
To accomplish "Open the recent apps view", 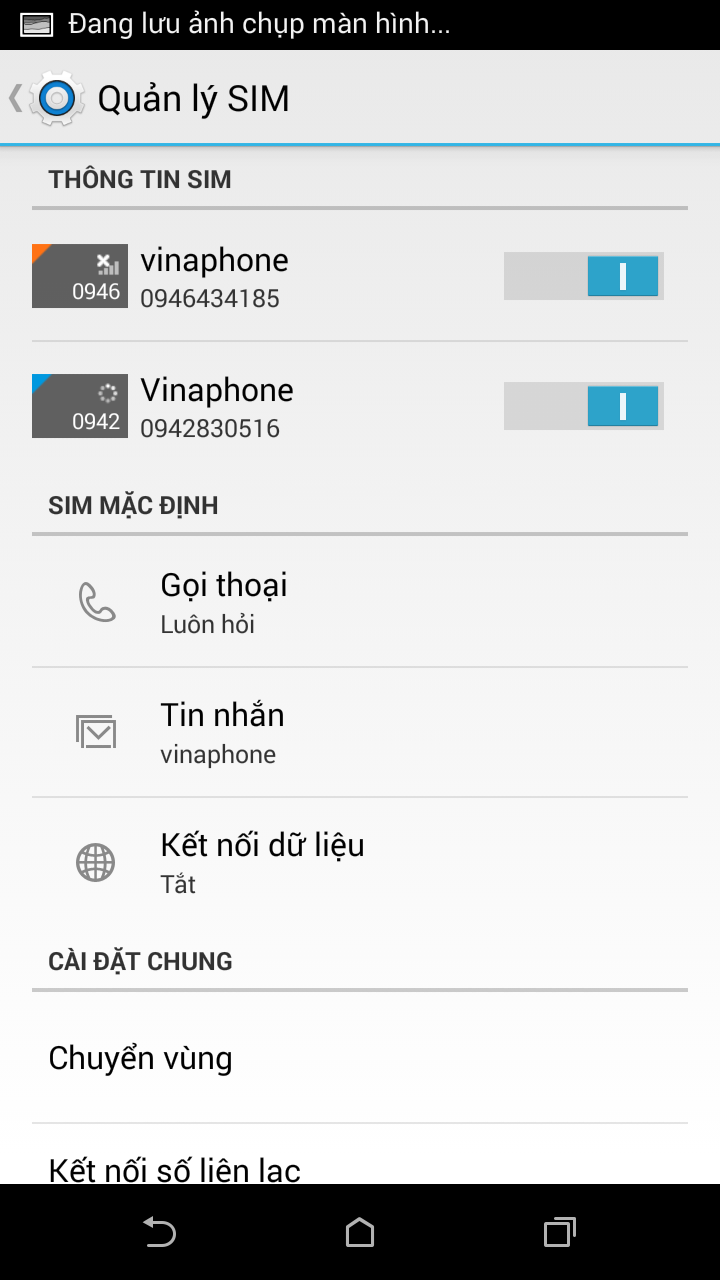I will (560, 1232).
